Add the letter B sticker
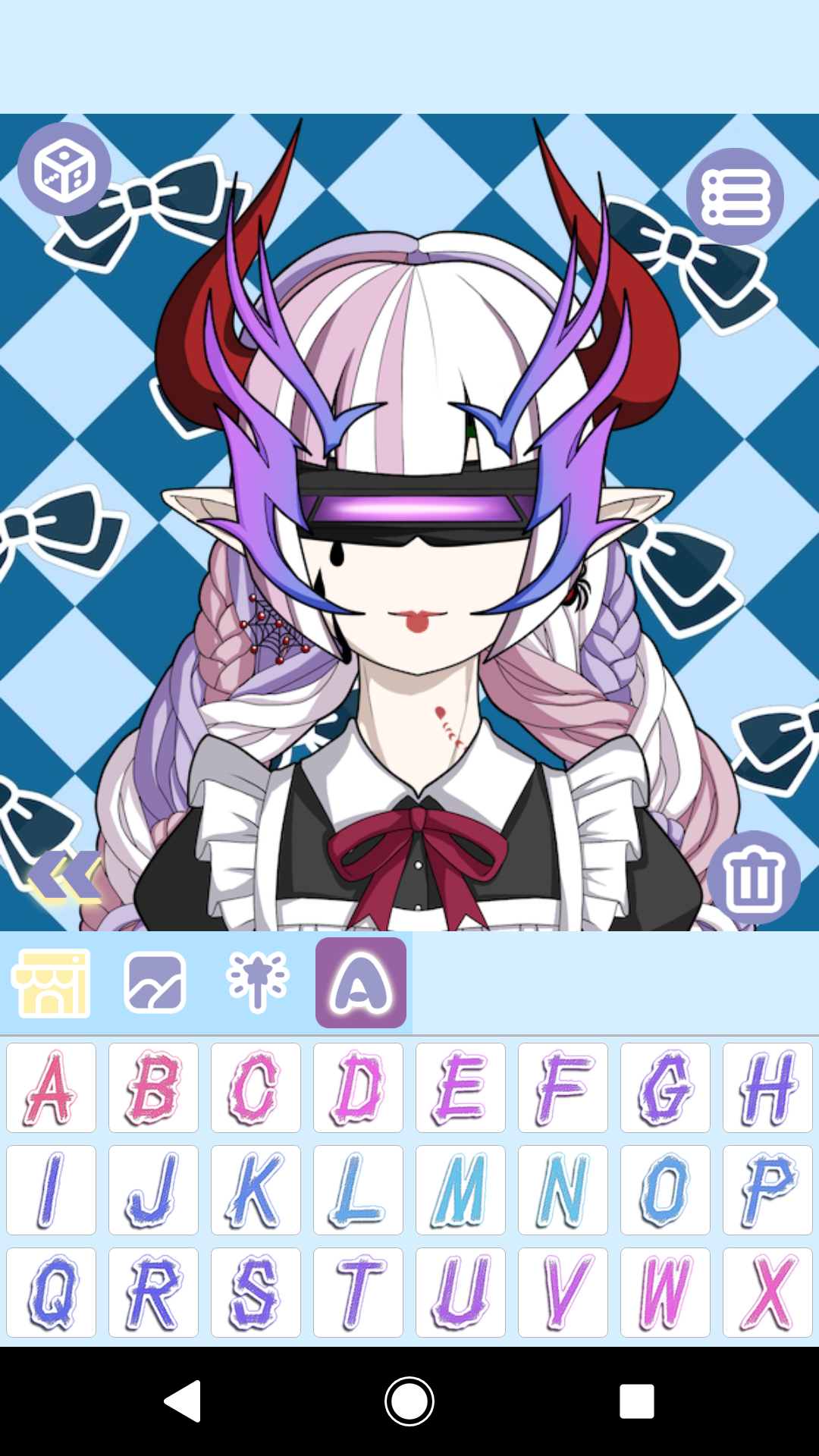819x1456 pixels. (153, 1087)
